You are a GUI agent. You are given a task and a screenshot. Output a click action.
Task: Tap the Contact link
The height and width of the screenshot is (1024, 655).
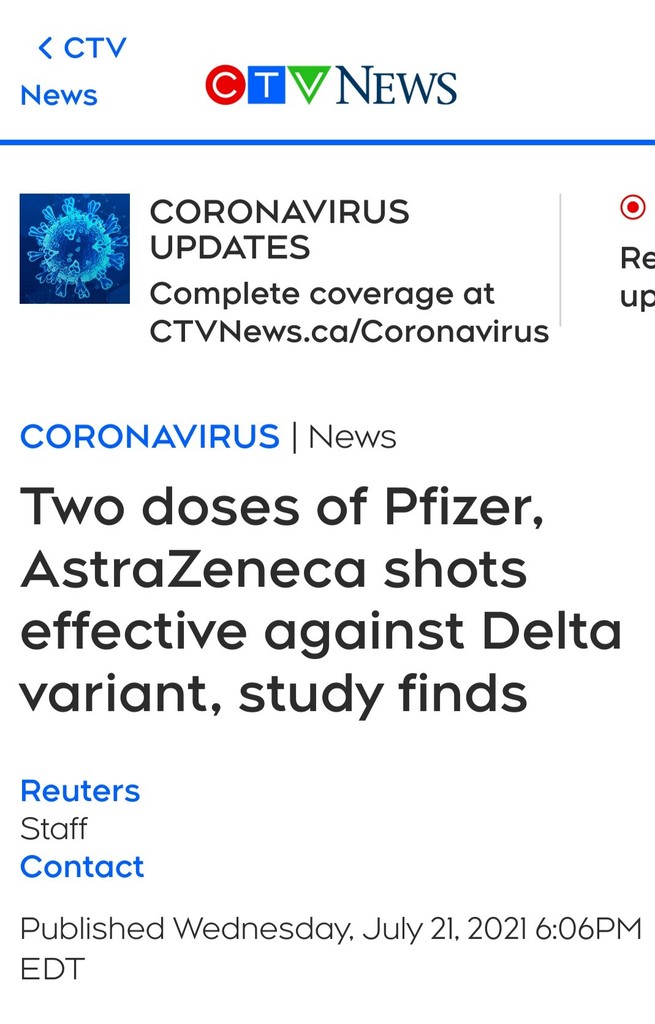(82, 867)
